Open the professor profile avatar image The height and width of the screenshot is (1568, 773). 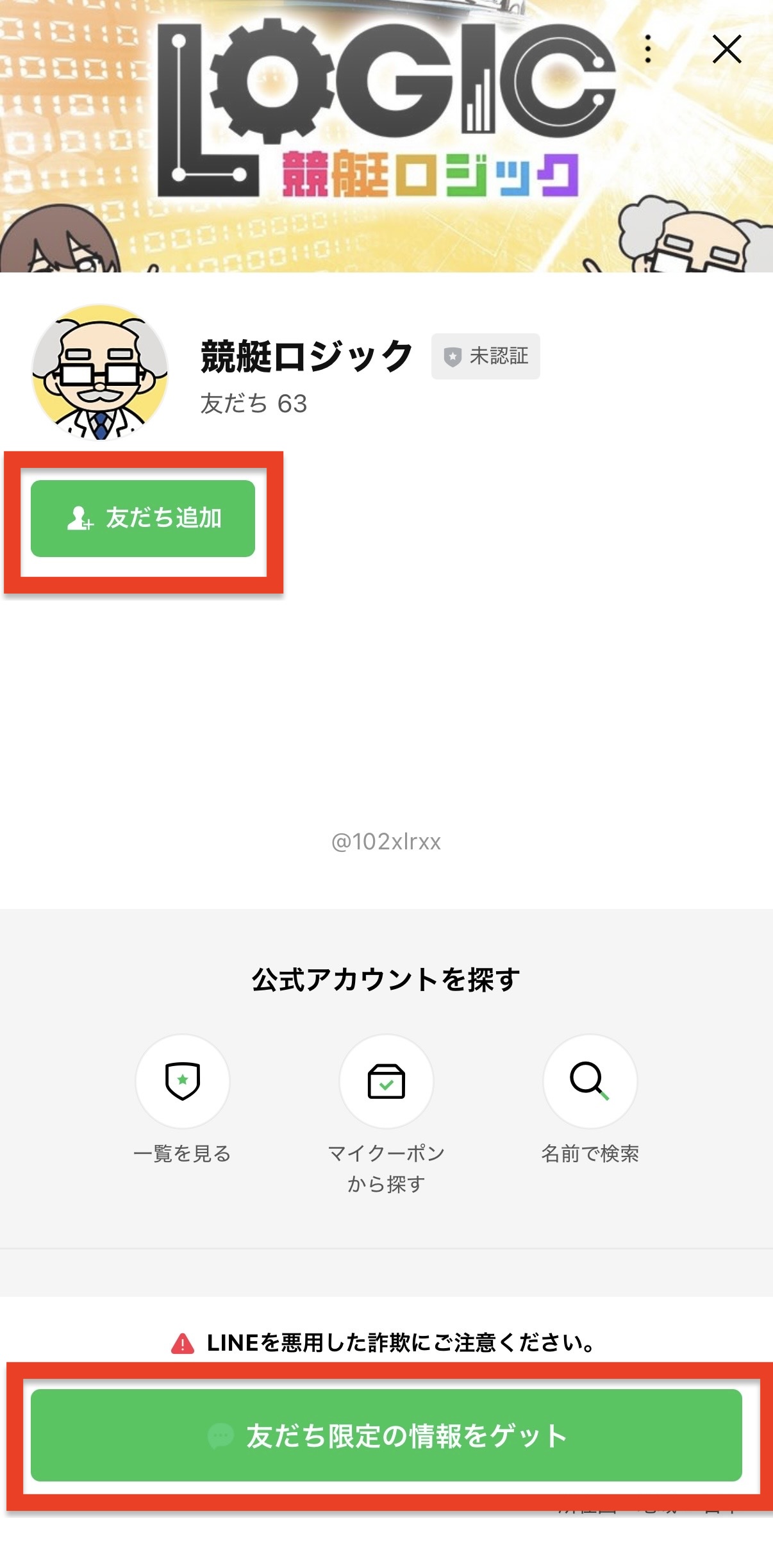tap(99, 371)
